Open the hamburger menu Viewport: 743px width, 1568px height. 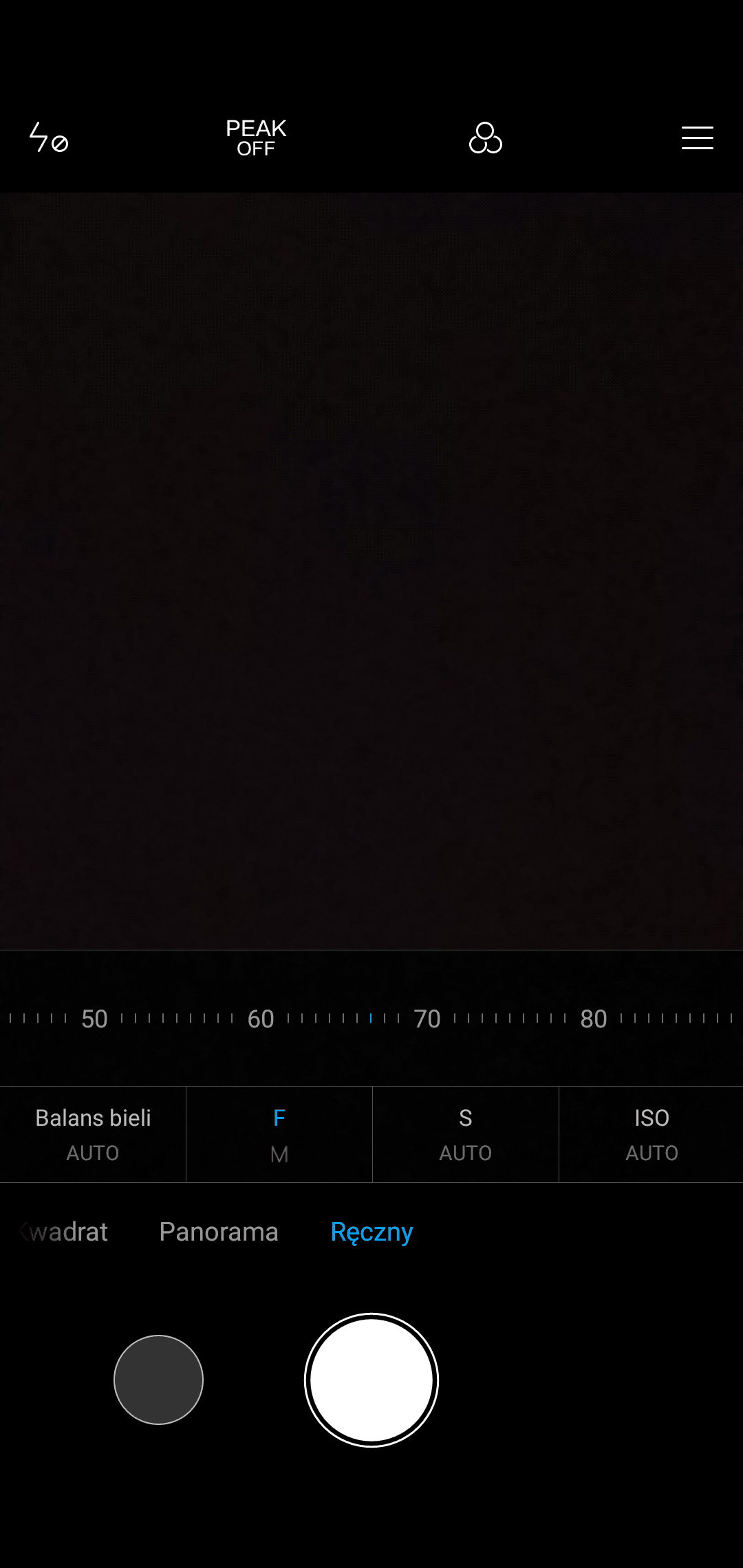tap(697, 138)
